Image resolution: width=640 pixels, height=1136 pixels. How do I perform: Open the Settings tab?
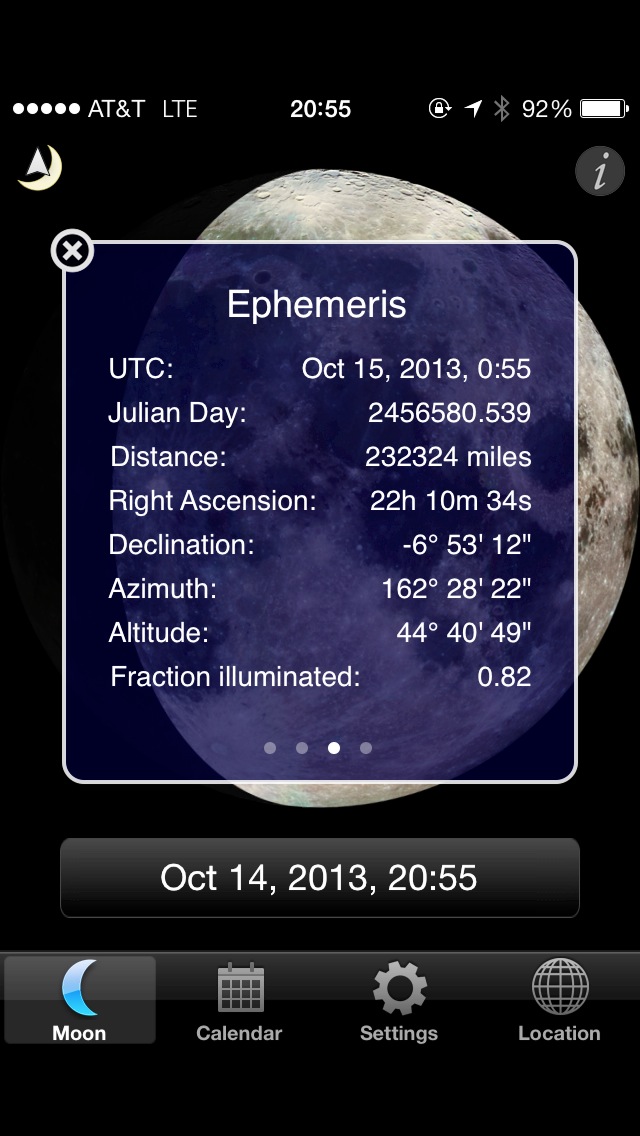399,1001
